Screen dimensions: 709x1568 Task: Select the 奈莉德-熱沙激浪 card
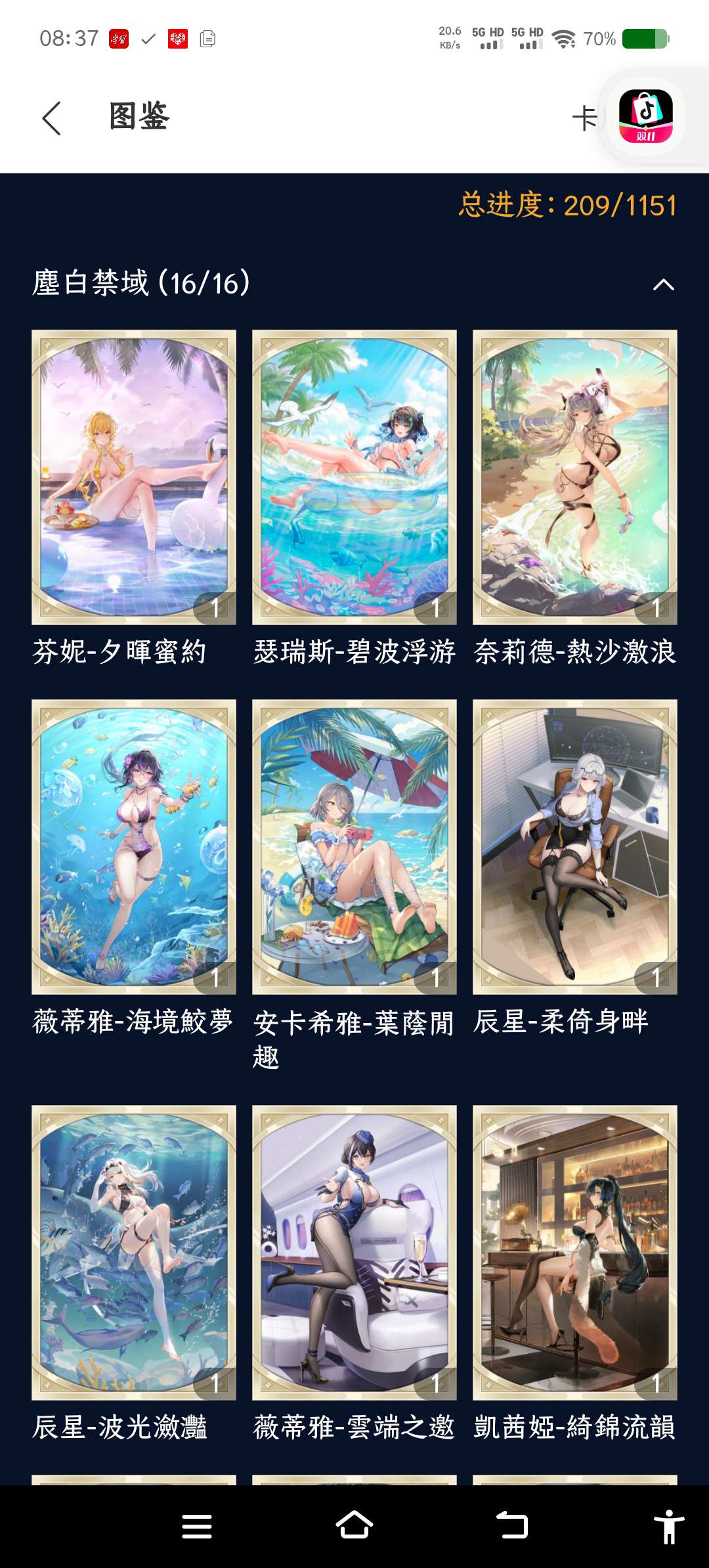tap(575, 477)
